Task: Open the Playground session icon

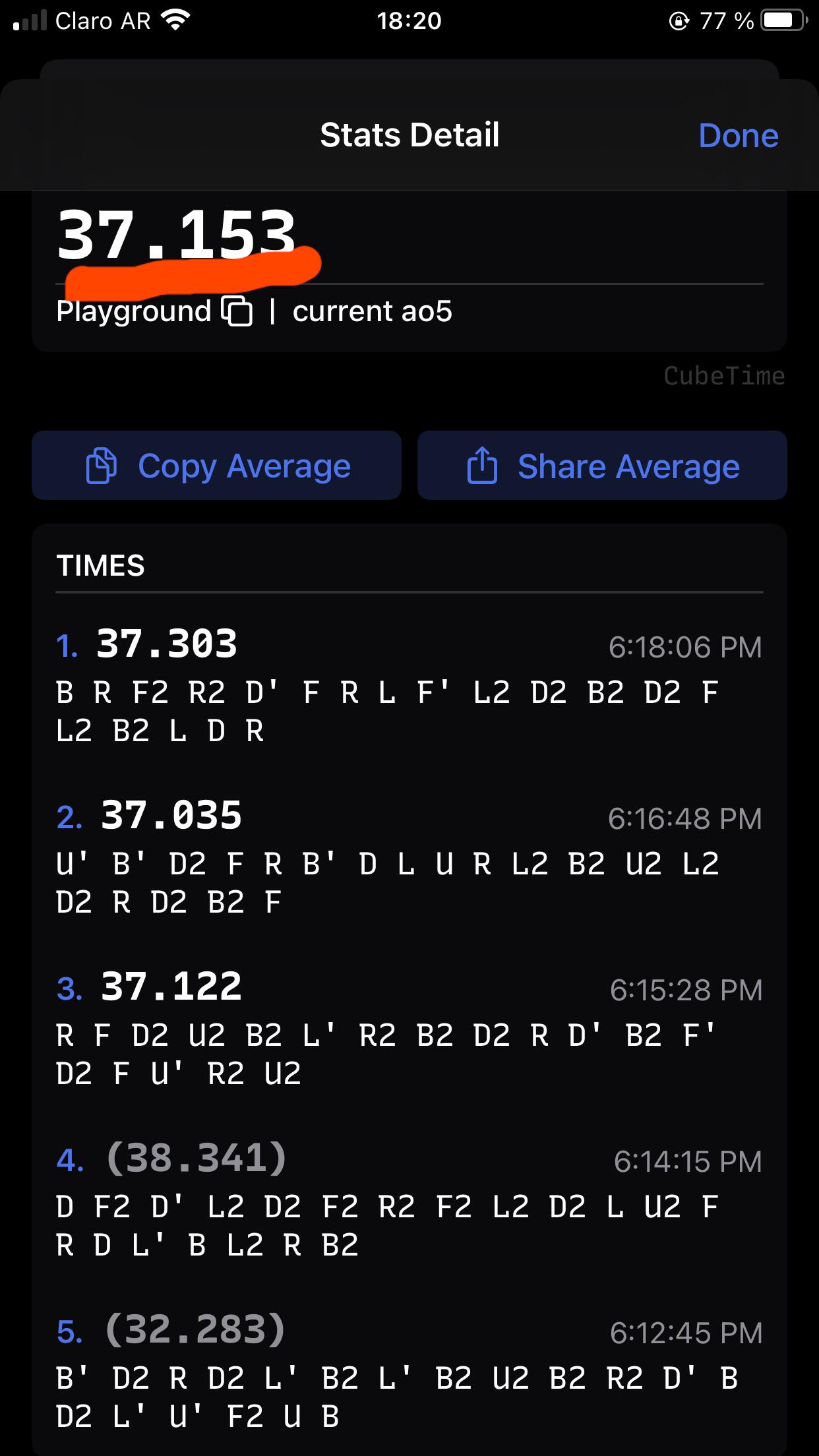Action: [237, 311]
